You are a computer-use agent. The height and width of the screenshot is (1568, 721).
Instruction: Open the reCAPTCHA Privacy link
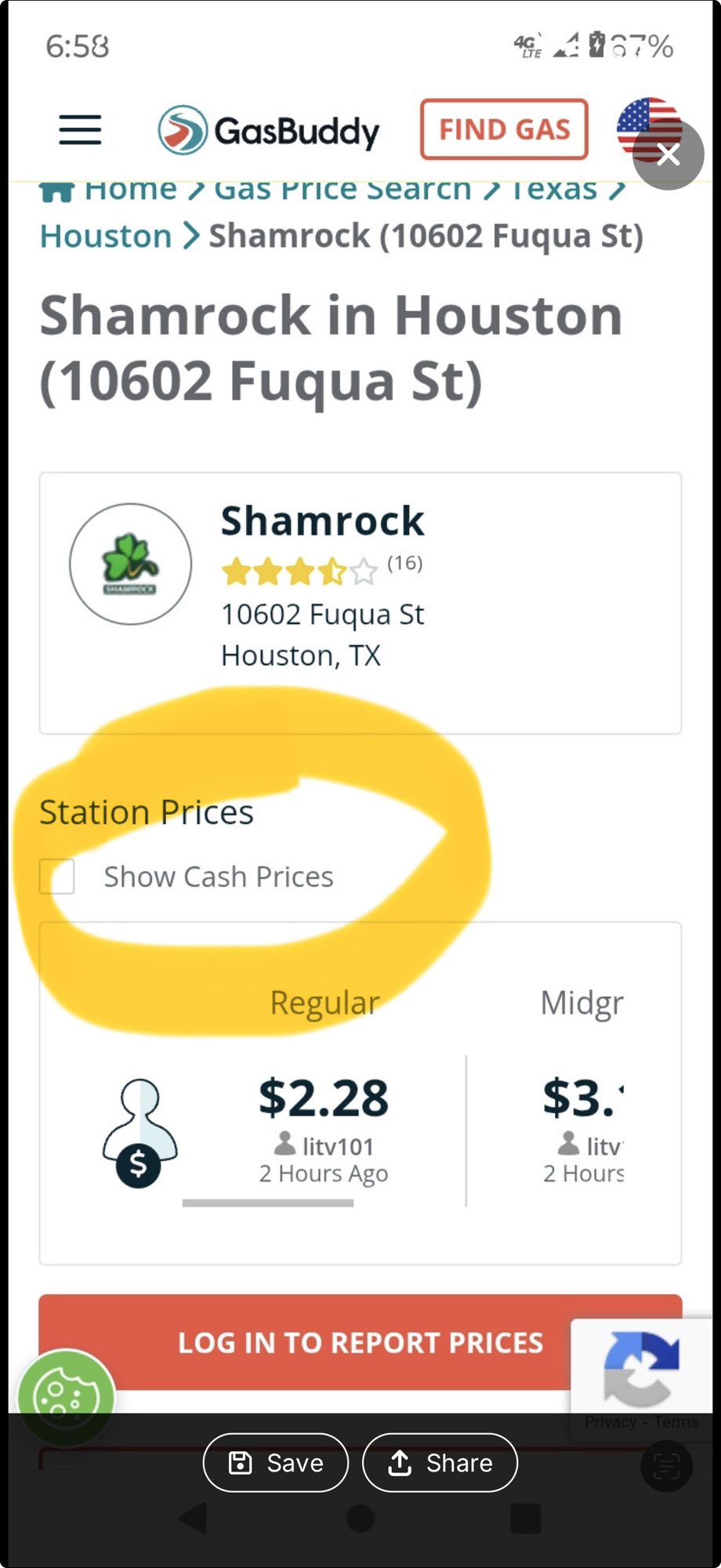click(610, 1422)
